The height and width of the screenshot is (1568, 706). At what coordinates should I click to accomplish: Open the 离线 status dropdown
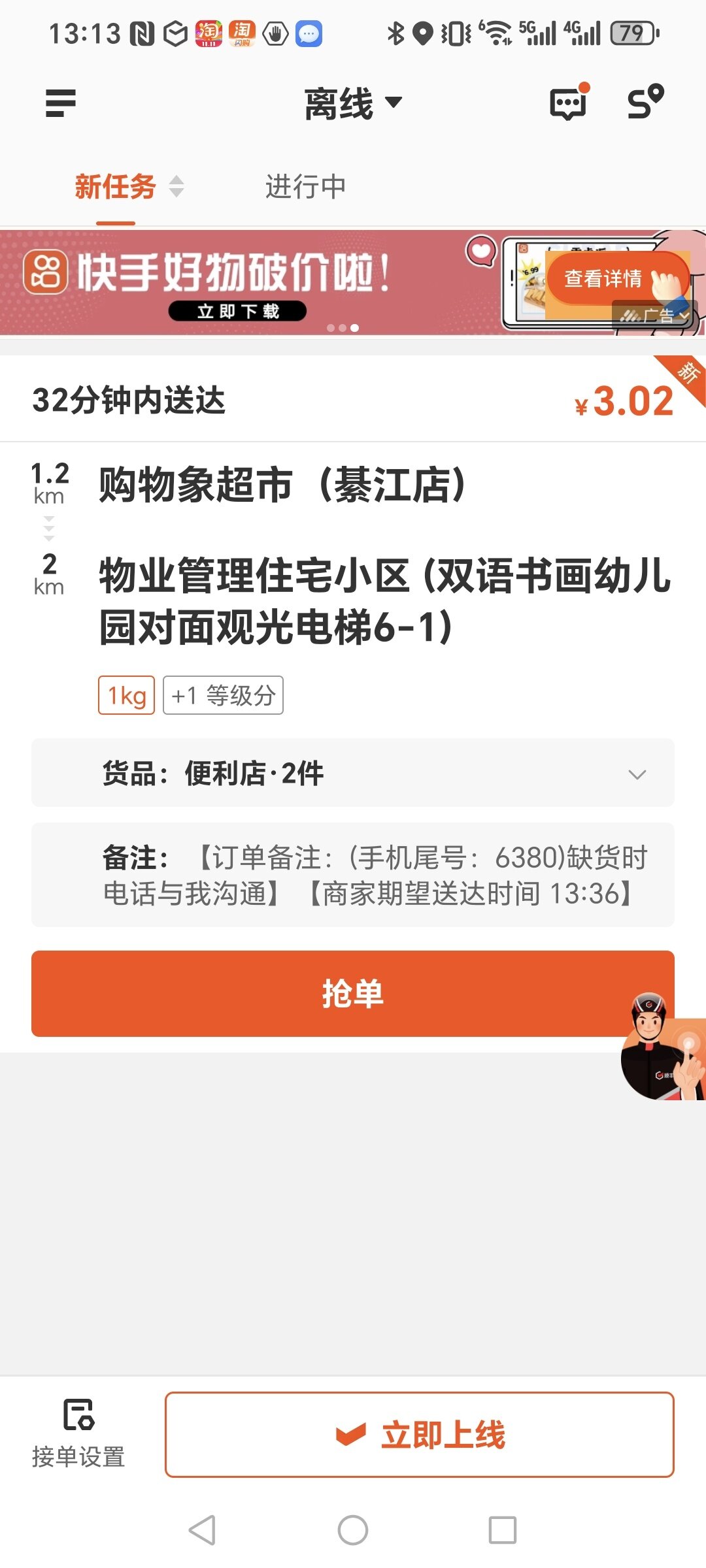353,103
